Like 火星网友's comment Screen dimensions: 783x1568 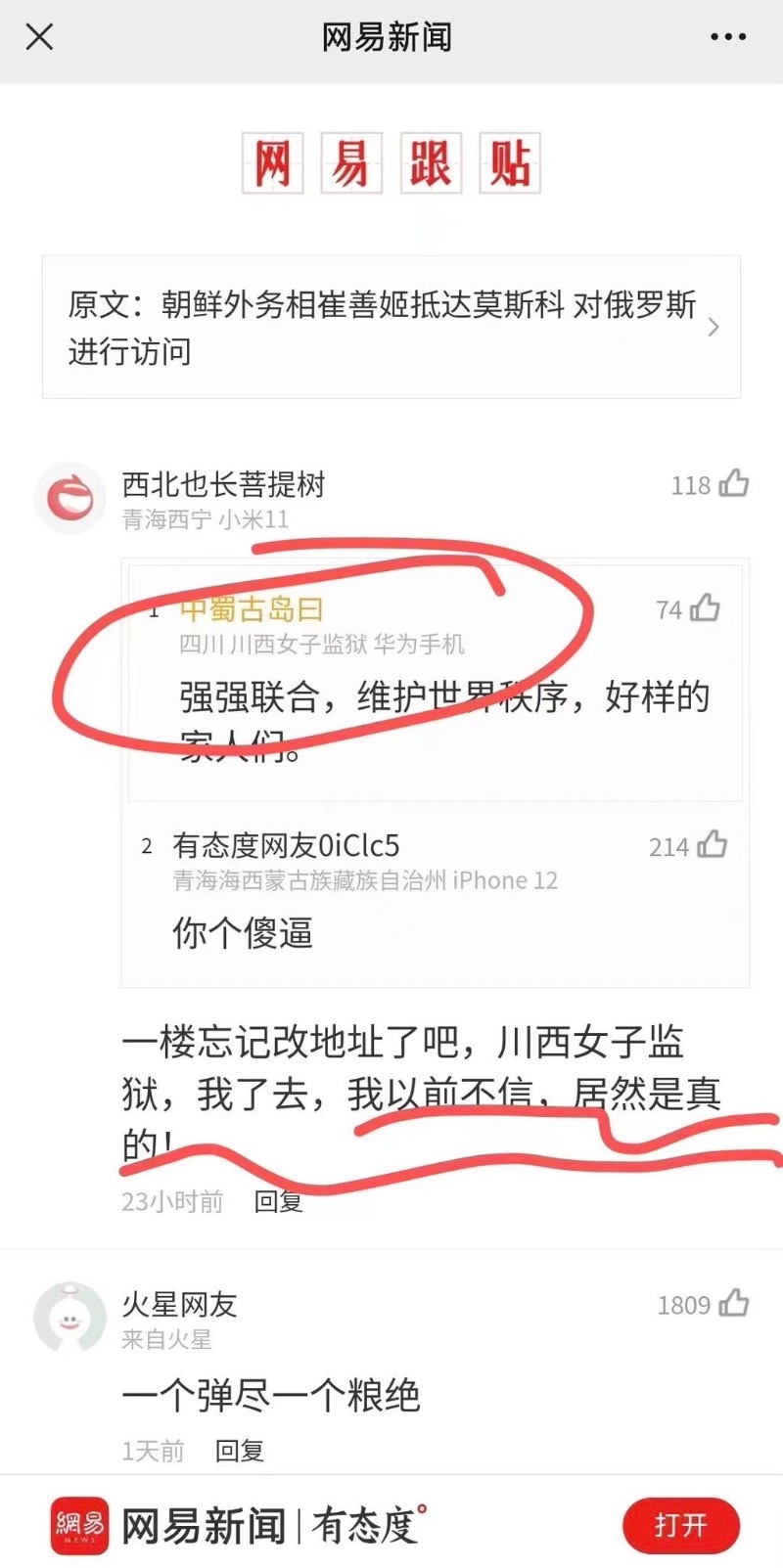[733, 1304]
